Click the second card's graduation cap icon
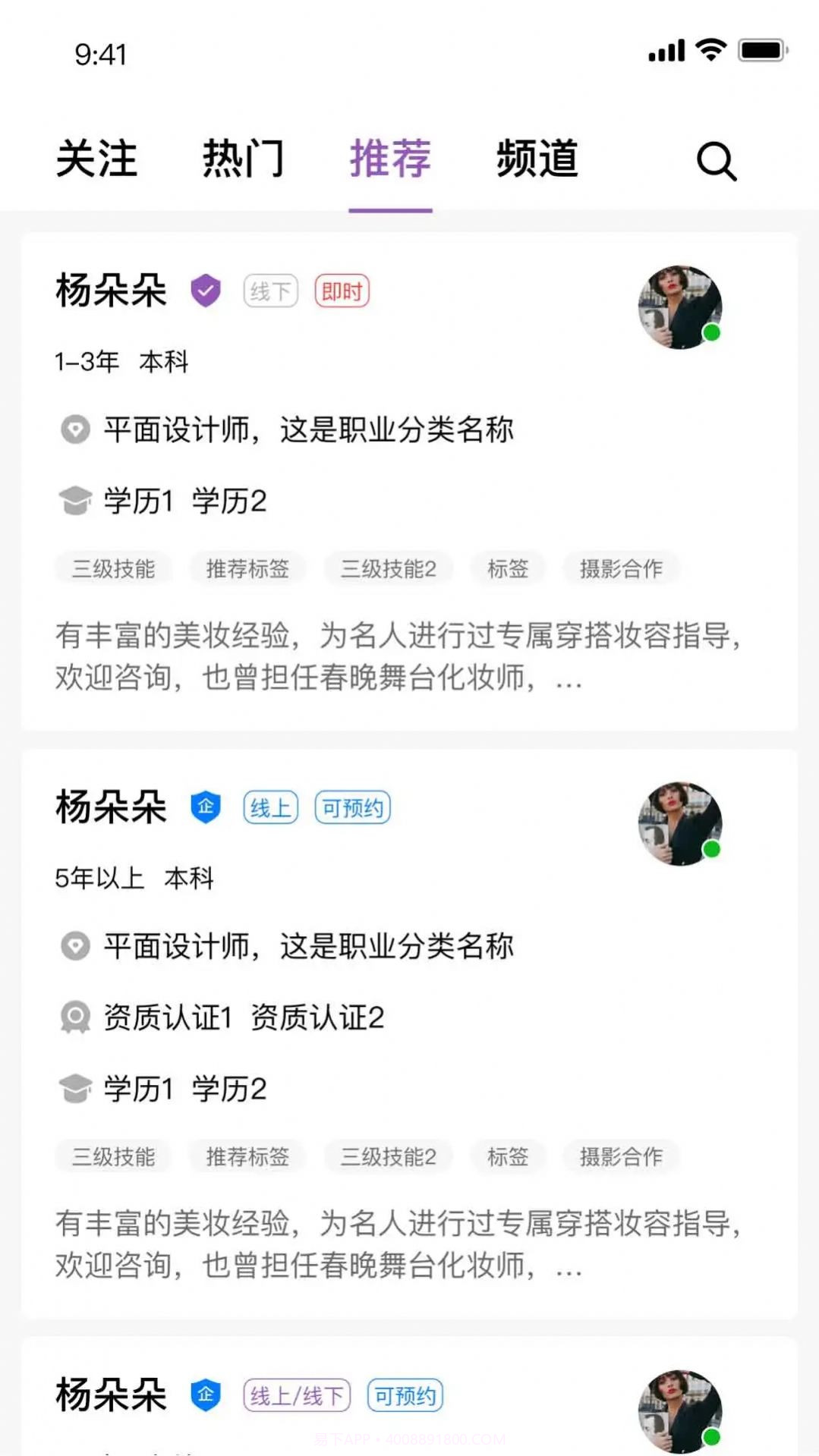Screen dimensions: 819x1456 74,1090
